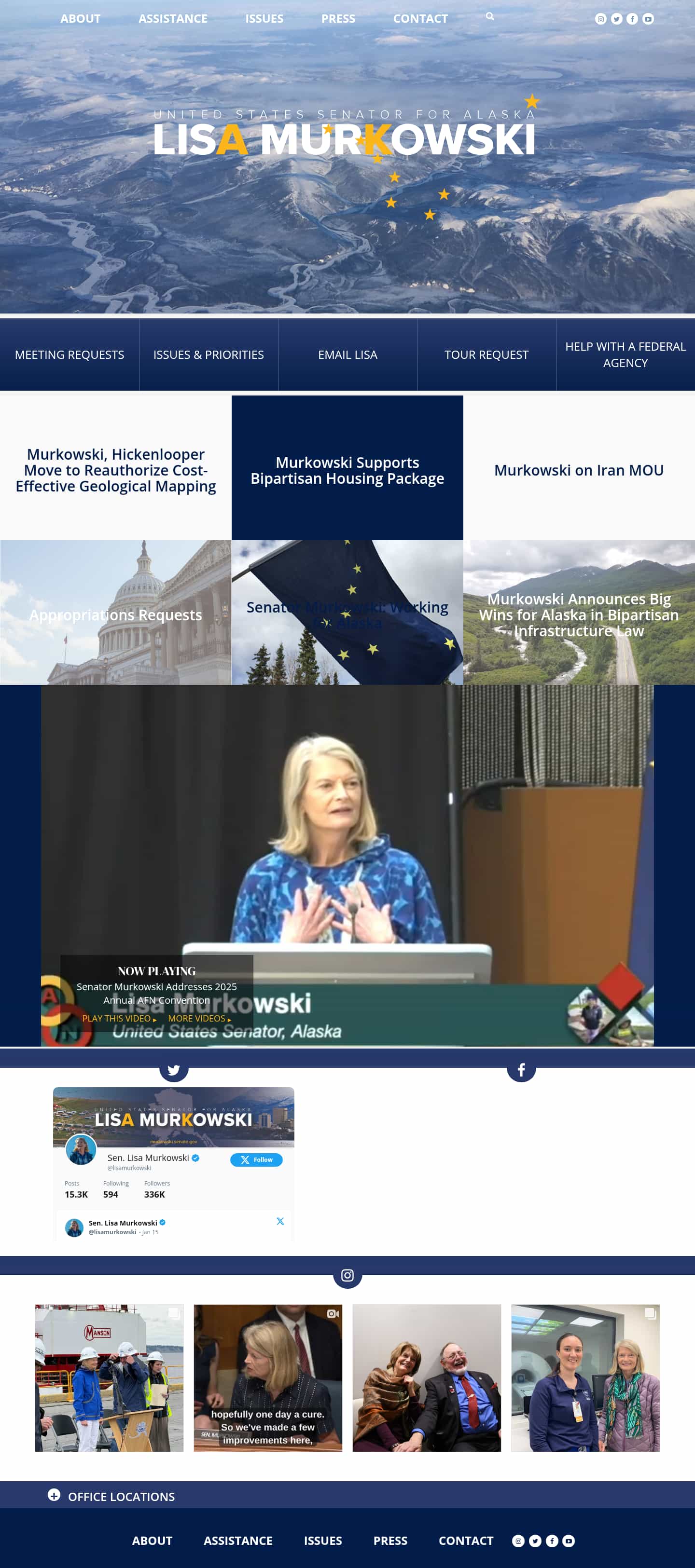Open ISSUES & PRIORITIES quick link

208,355
